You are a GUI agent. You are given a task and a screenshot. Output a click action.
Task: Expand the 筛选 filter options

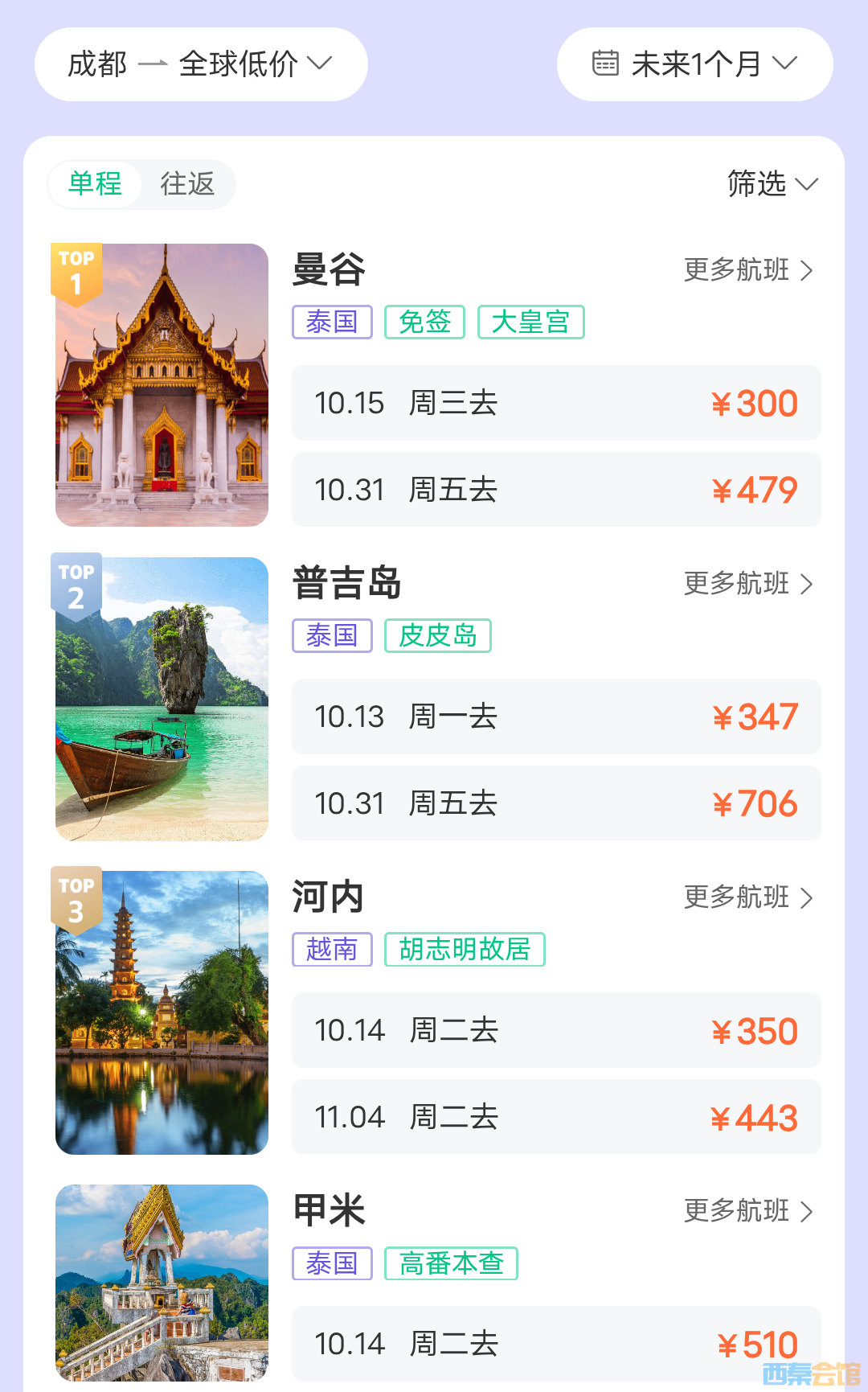point(772,184)
